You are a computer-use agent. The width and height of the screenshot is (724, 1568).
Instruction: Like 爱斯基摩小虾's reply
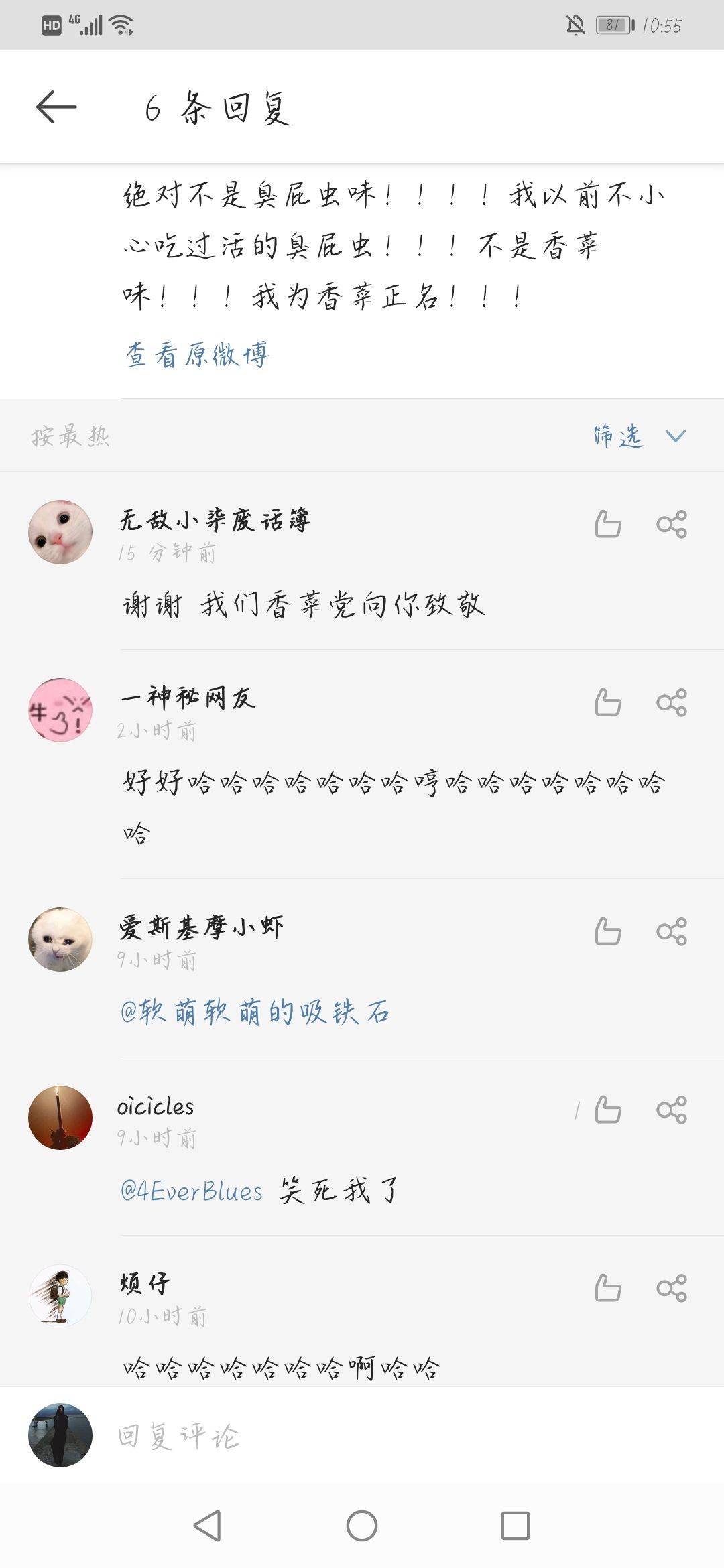tap(607, 931)
